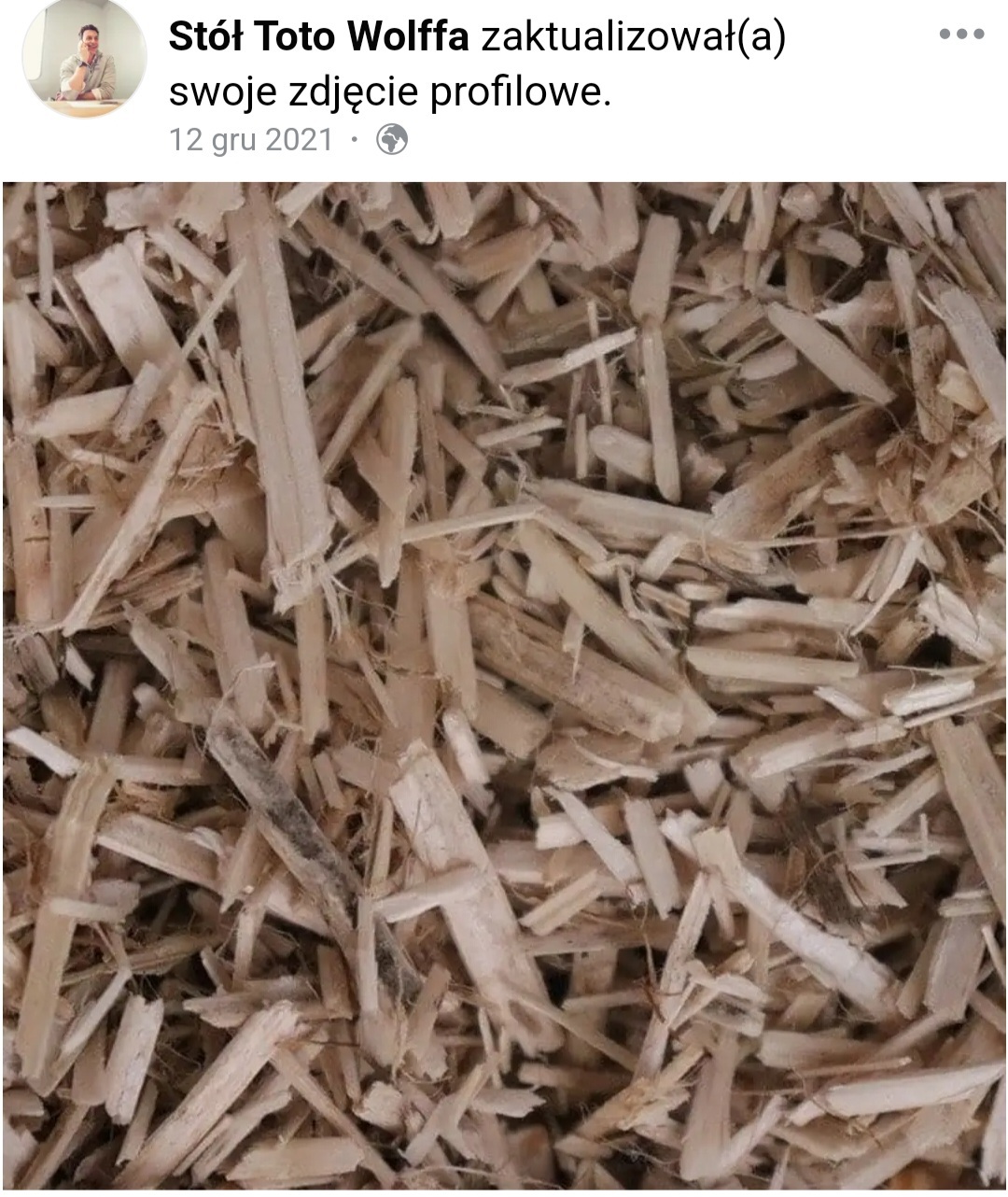Open the post's three-dot options menu
Image resolution: width=1008 pixels, height=1197 pixels.
pyautogui.click(x=961, y=35)
